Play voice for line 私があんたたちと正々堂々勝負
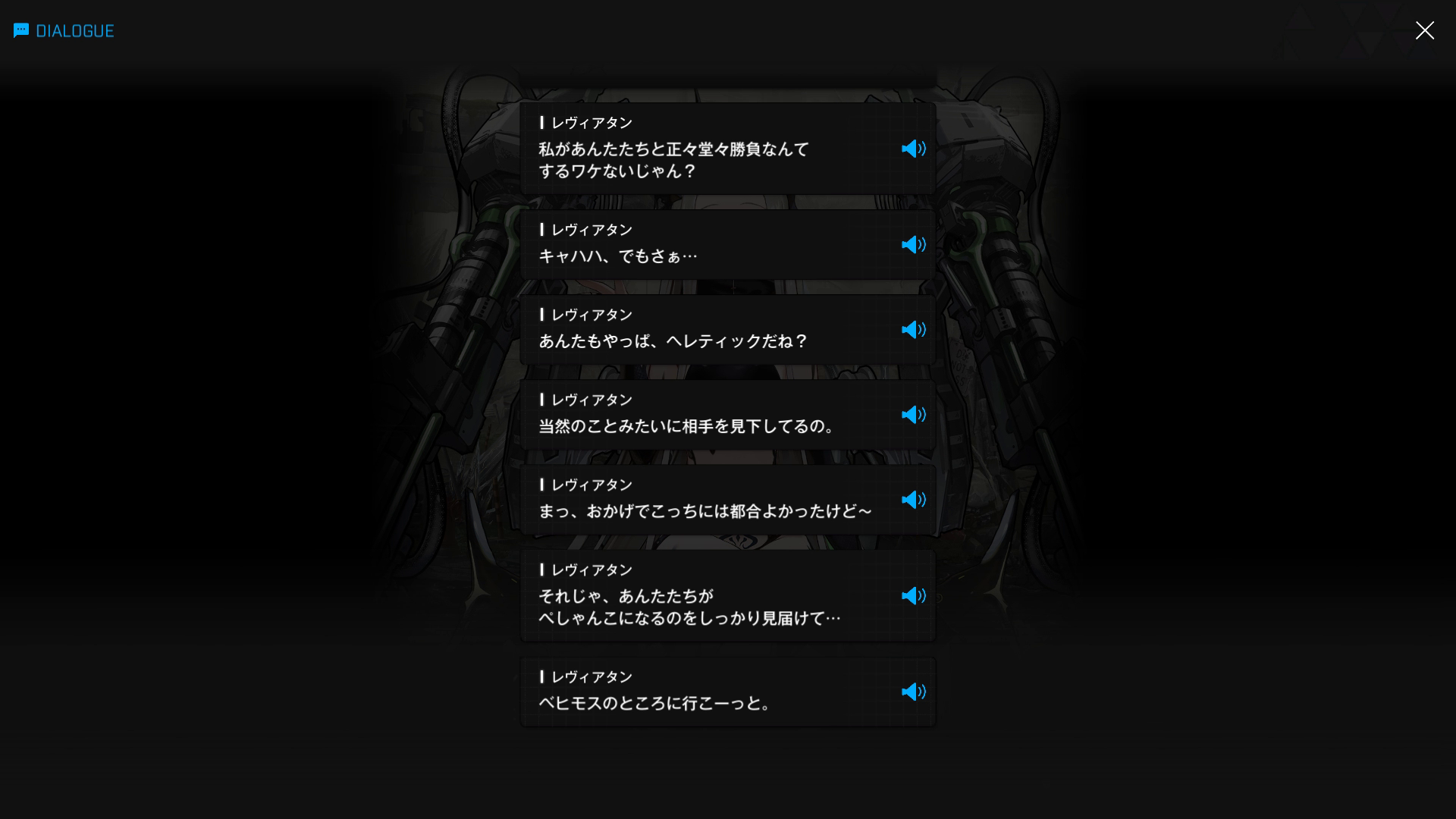Screen dimensions: 1456x819 (913, 149)
